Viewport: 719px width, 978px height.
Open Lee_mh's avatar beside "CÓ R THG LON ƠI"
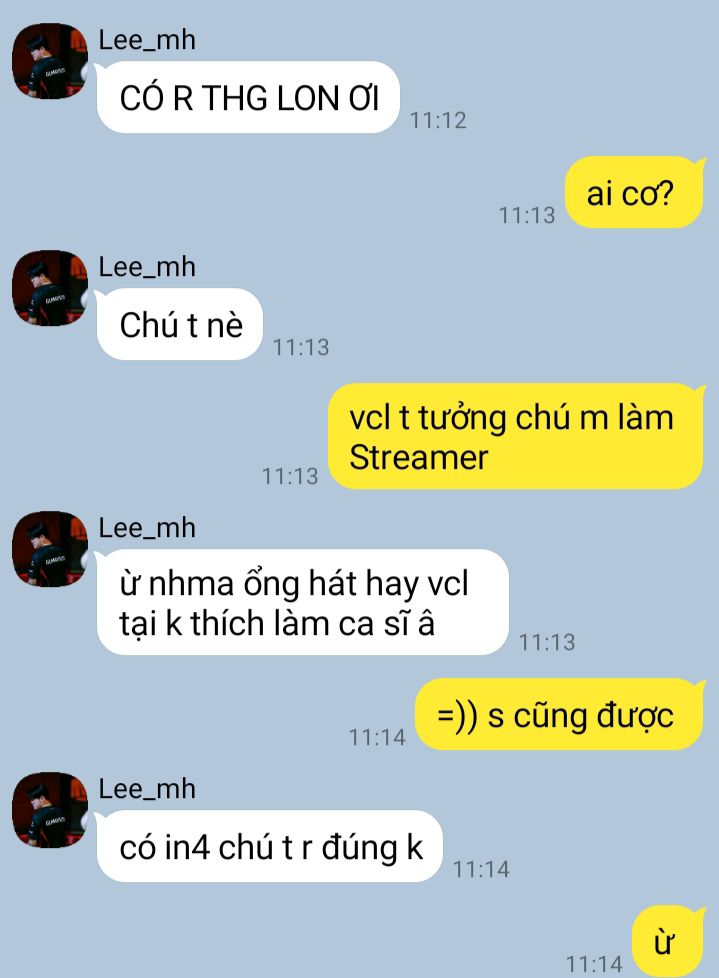coord(50,61)
